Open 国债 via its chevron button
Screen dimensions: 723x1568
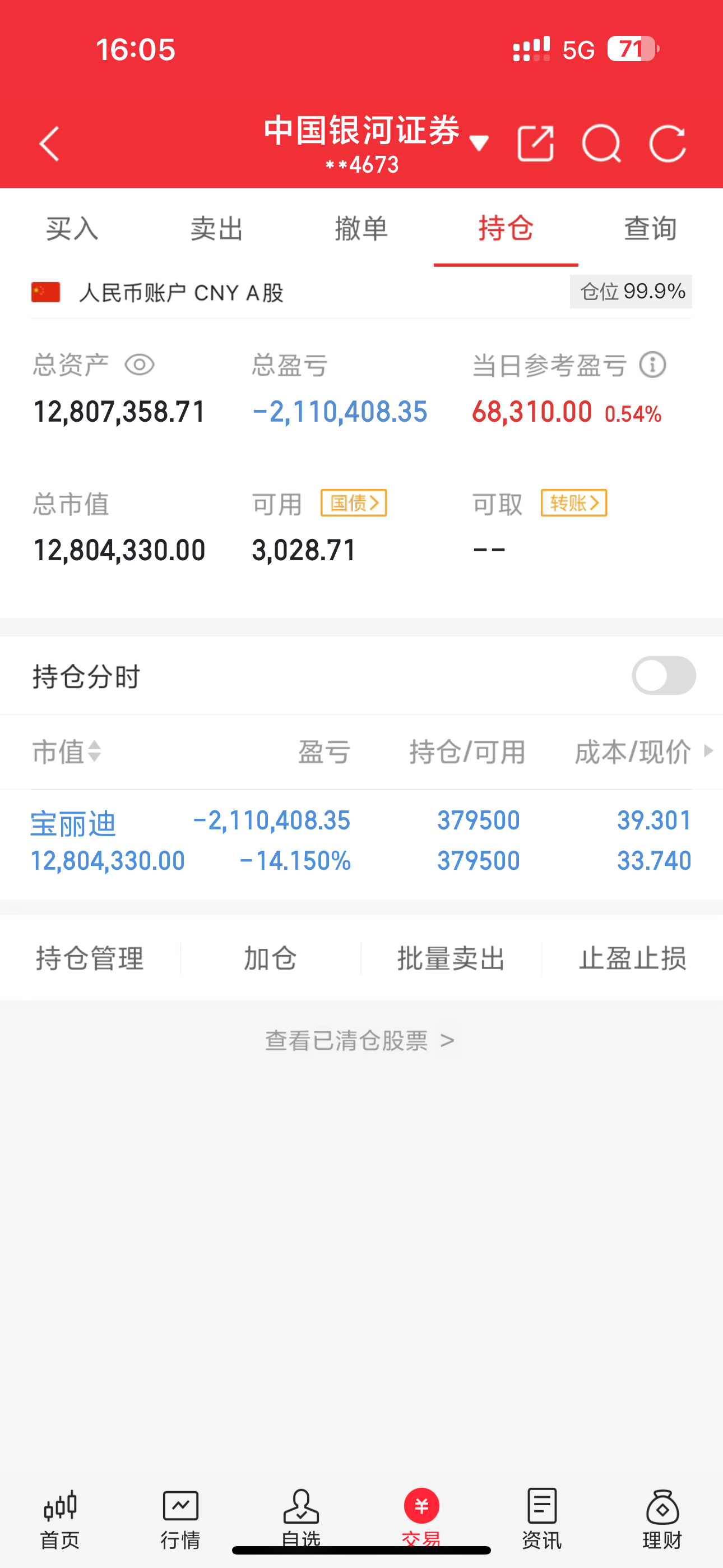[354, 503]
